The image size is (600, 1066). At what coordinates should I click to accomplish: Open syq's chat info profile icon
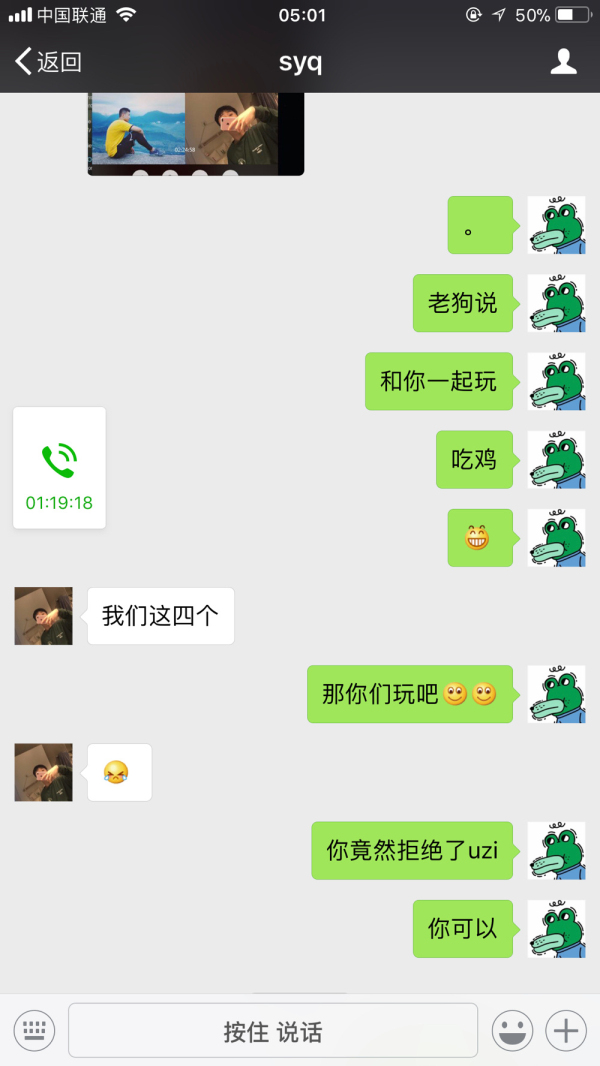[x=564, y=62]
